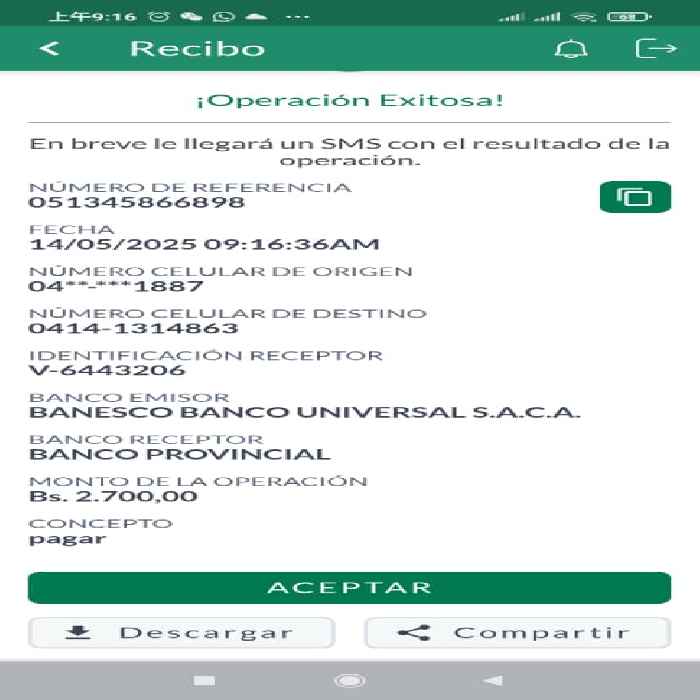Viewport: 700px width, 700px height.
Task: Tap the system home button
Action: coord(350,680)
